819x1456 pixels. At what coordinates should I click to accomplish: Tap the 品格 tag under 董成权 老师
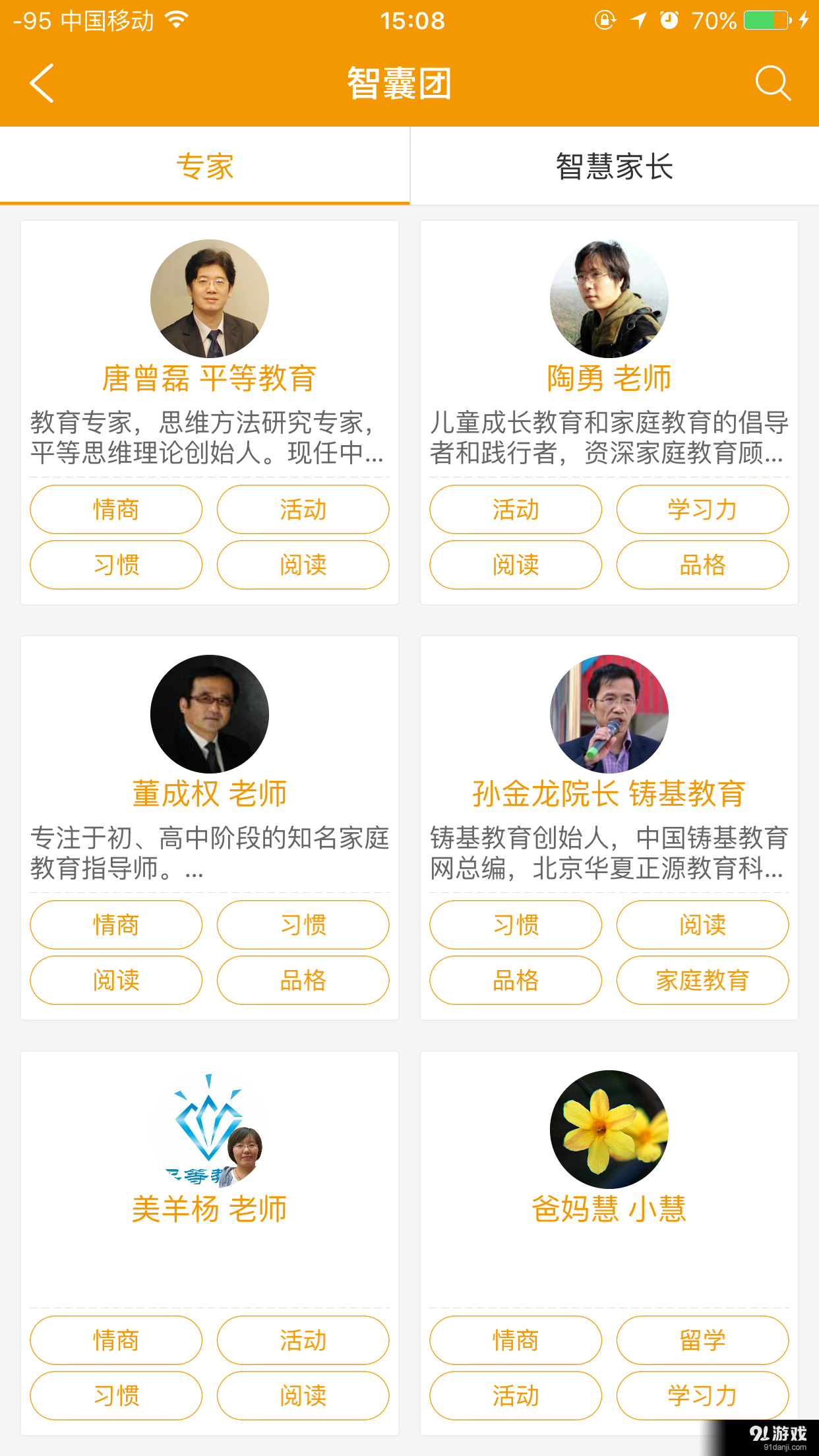click(303, 981)
